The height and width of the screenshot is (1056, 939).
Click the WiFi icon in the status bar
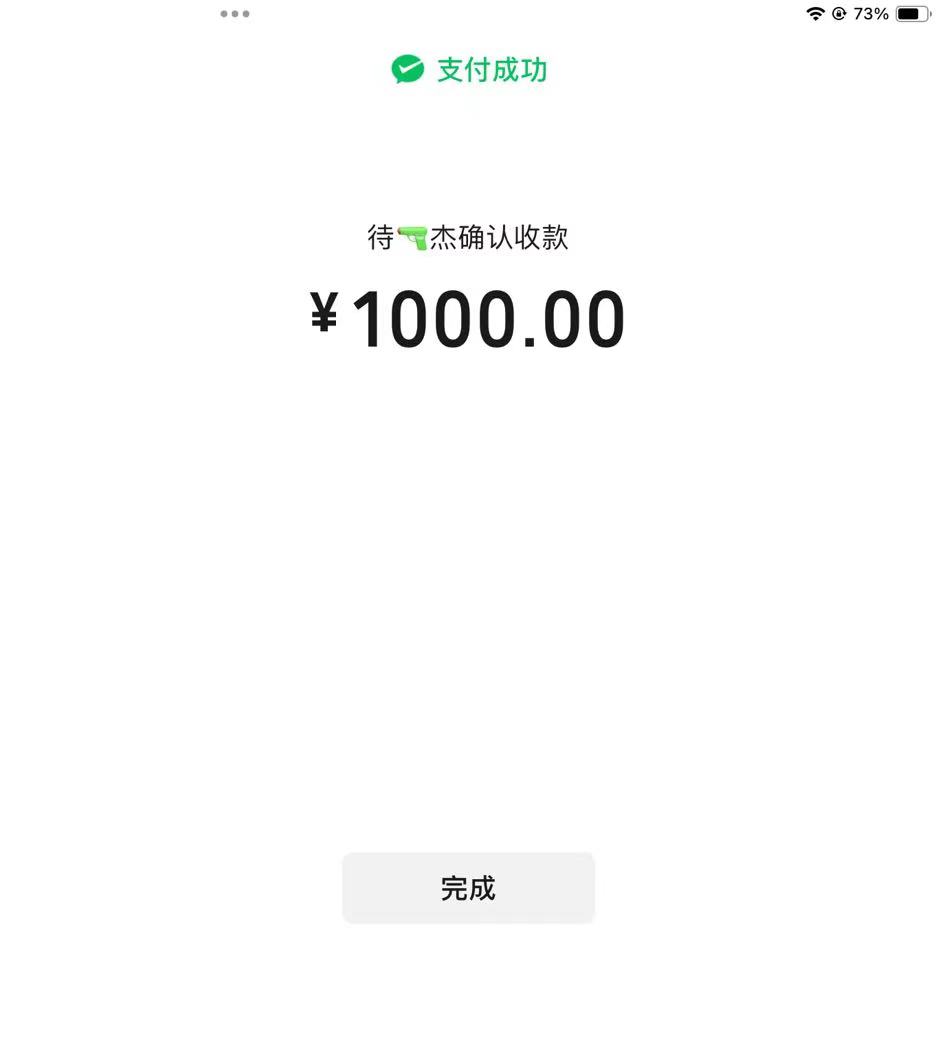[x=817, y=13]
